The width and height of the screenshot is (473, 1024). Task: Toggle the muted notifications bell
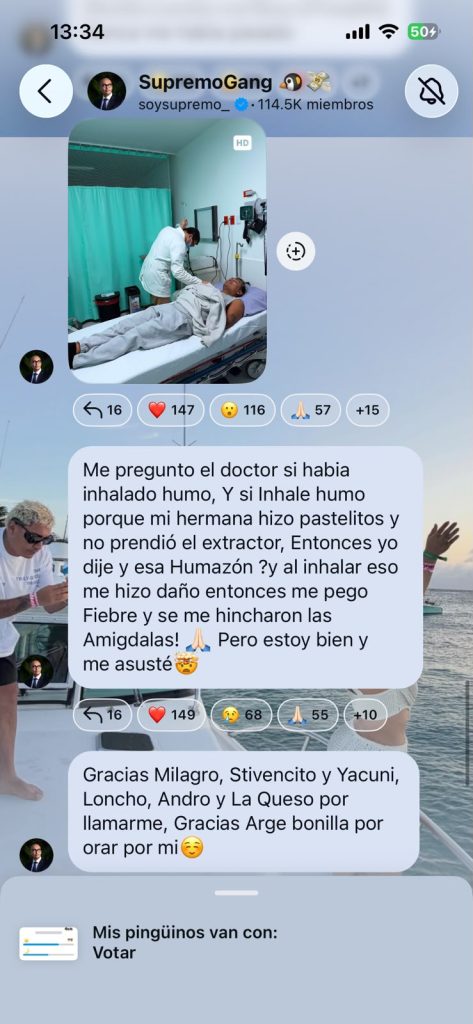(x=431, y=91)
